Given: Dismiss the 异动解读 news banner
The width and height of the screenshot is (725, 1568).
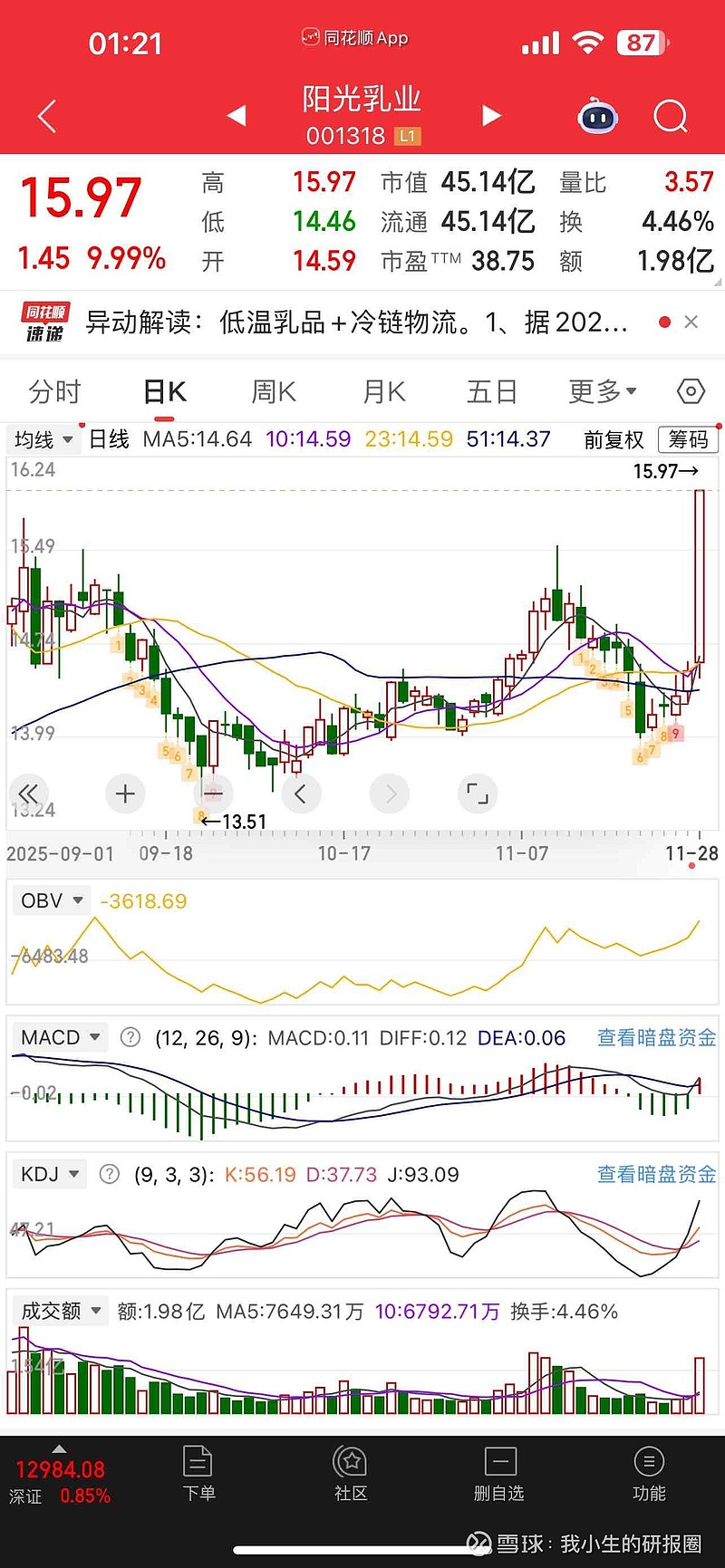Looking at the screenshot, I should click(690, 322).
